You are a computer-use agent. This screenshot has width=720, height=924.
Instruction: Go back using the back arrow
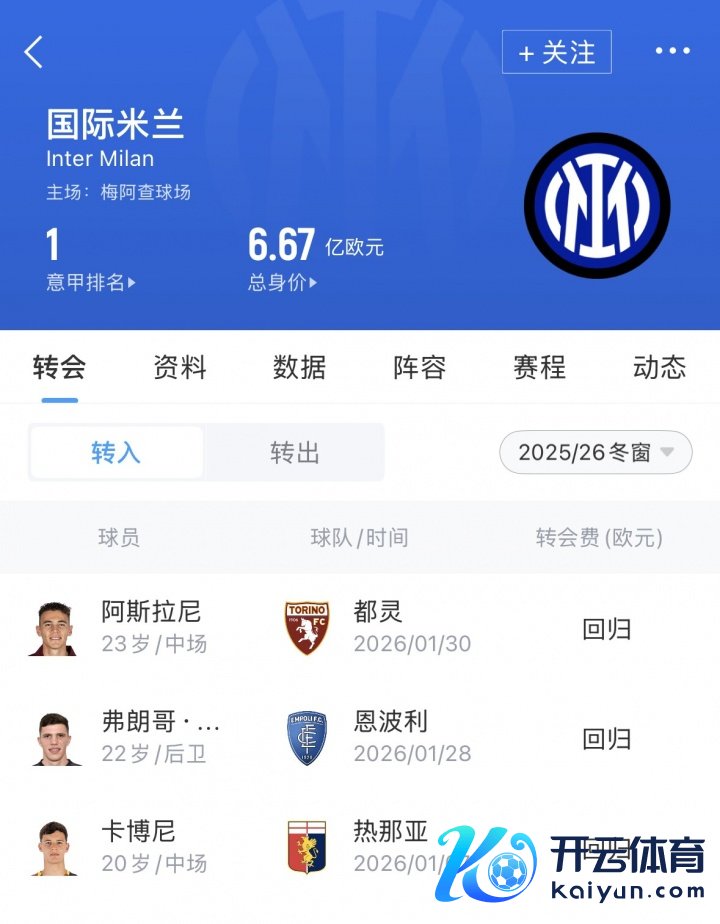[34, 52]
